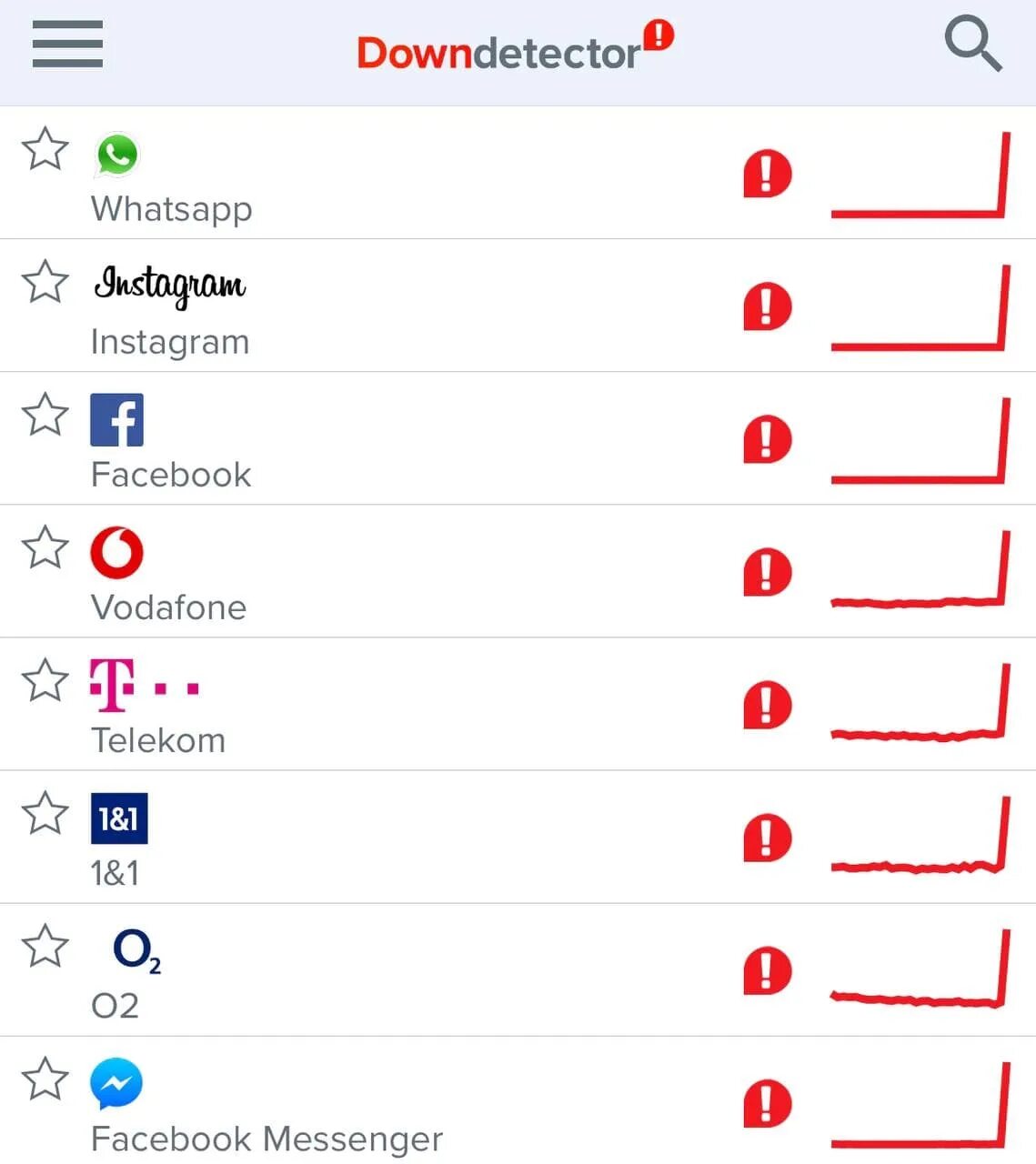Star Instagram as a favorite
This screenshot has width=1036, height=1164.
[x=45, y=283]
